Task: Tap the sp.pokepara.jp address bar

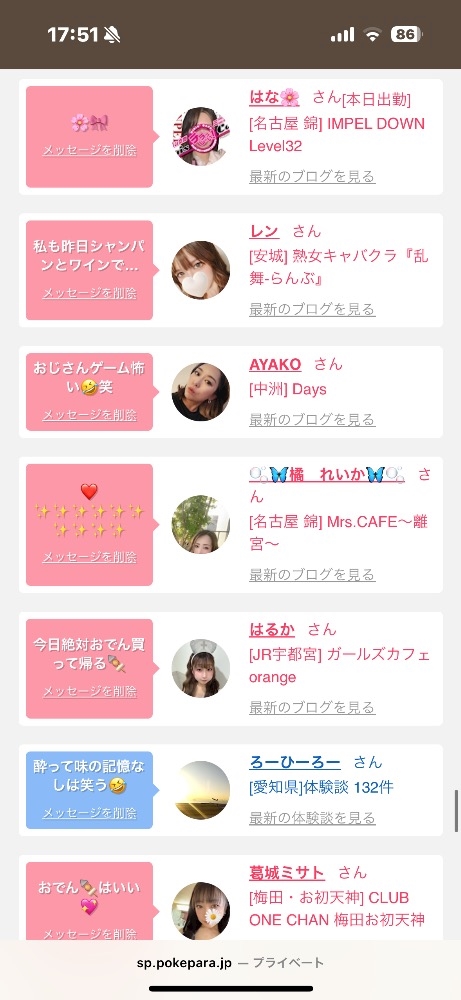Action: [x=230, y=963]
